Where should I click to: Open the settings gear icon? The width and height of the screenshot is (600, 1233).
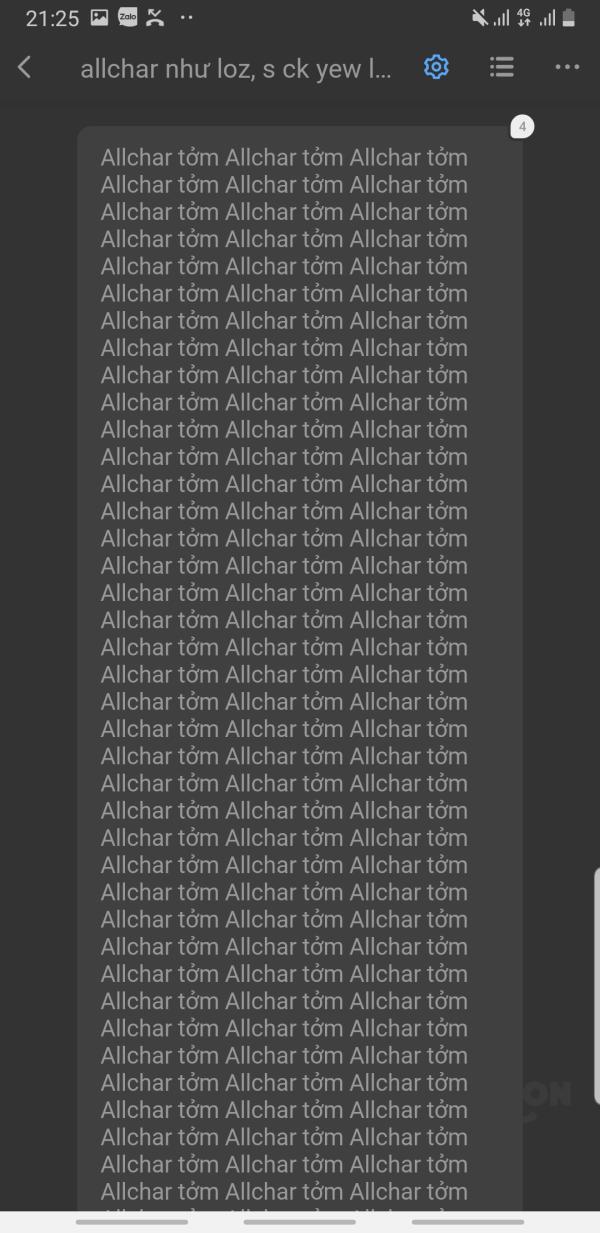pos(436,67)
